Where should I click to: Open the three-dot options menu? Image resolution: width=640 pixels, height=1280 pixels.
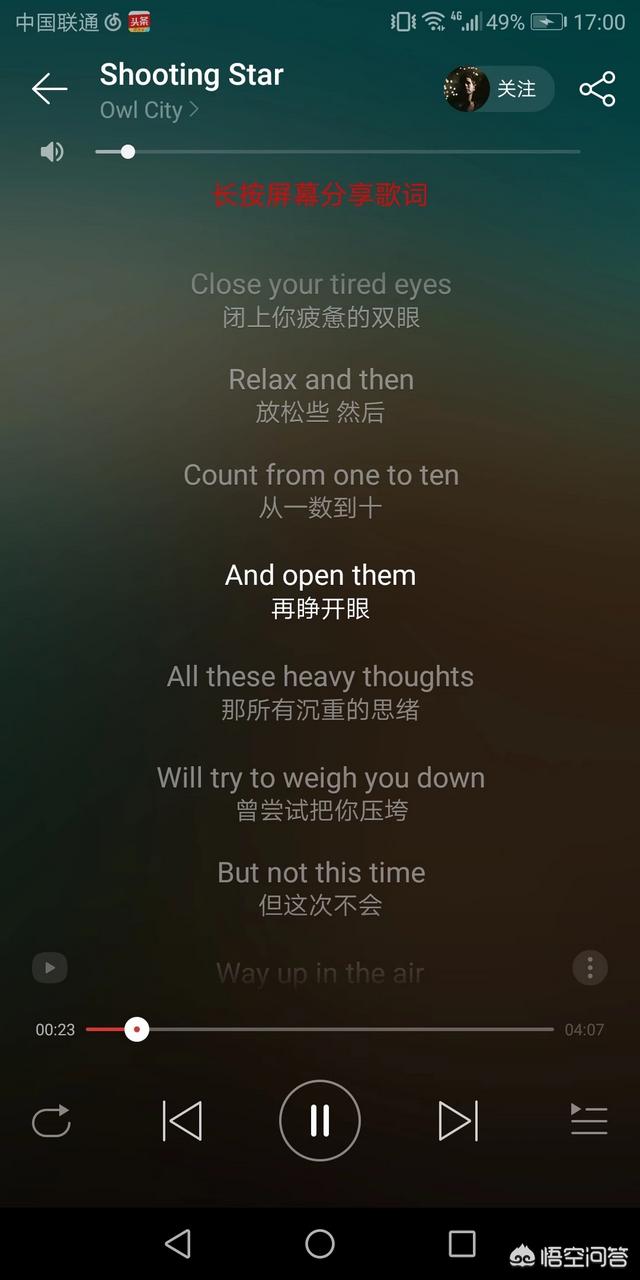[x=590, y=967]
